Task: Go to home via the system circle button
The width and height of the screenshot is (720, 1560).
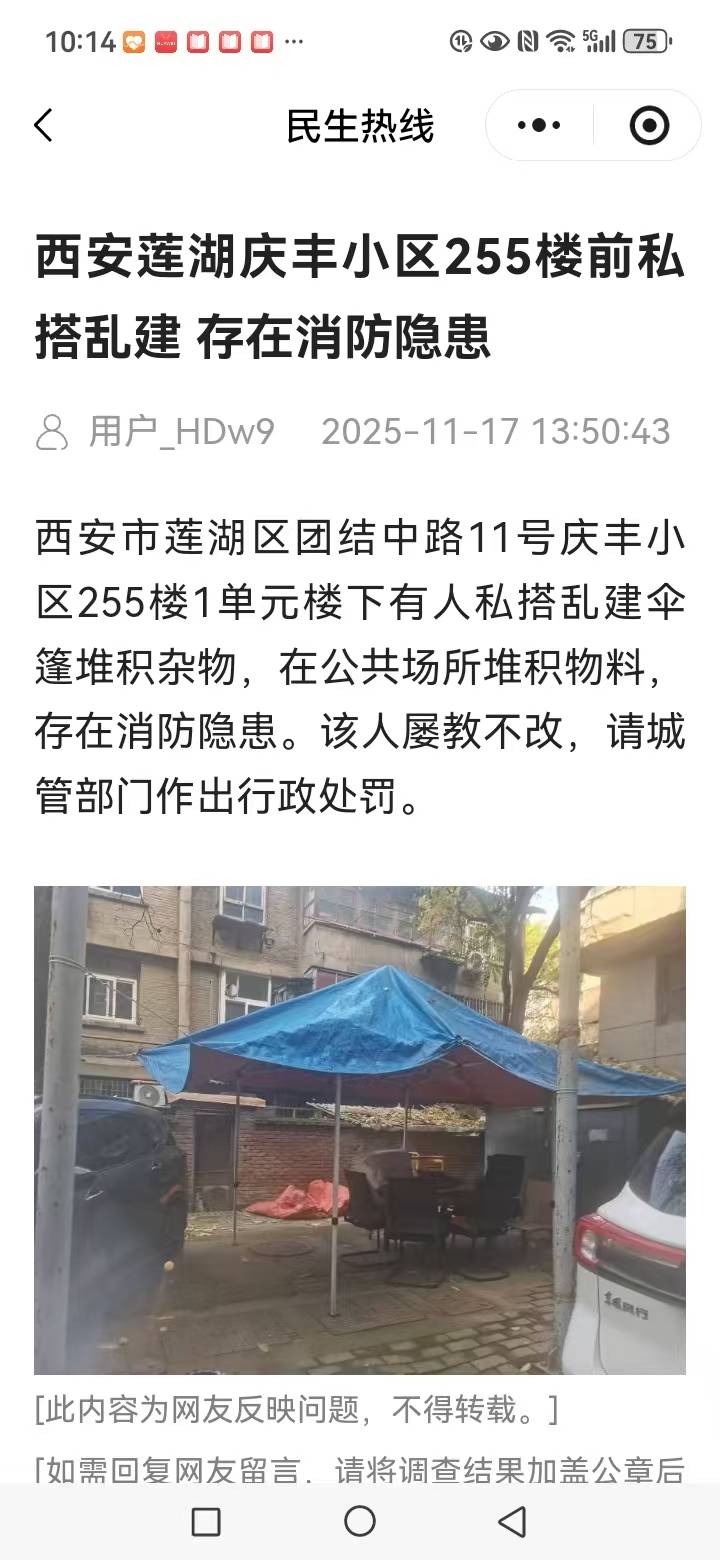Action: [x=360, y=1521]
